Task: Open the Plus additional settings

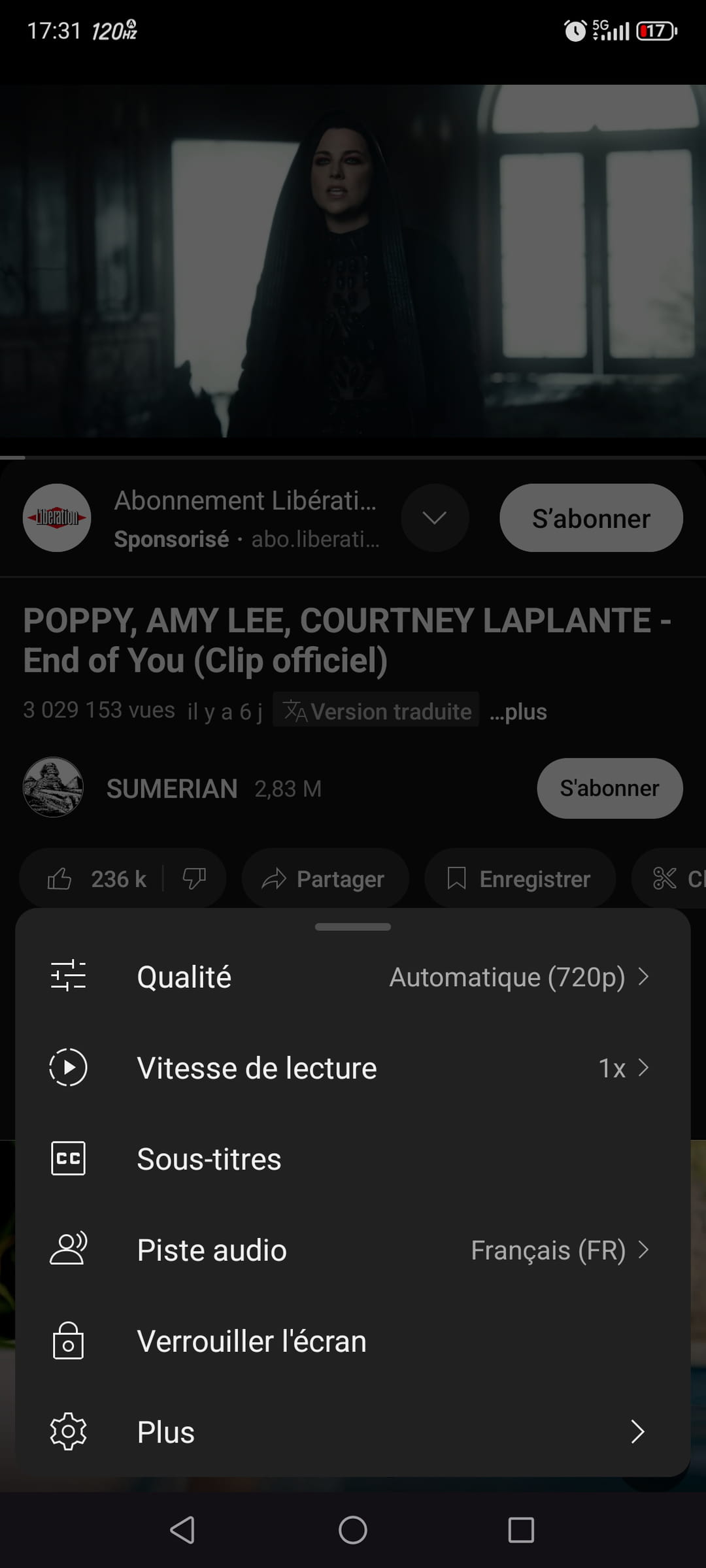Action: tap(353, 1432)
